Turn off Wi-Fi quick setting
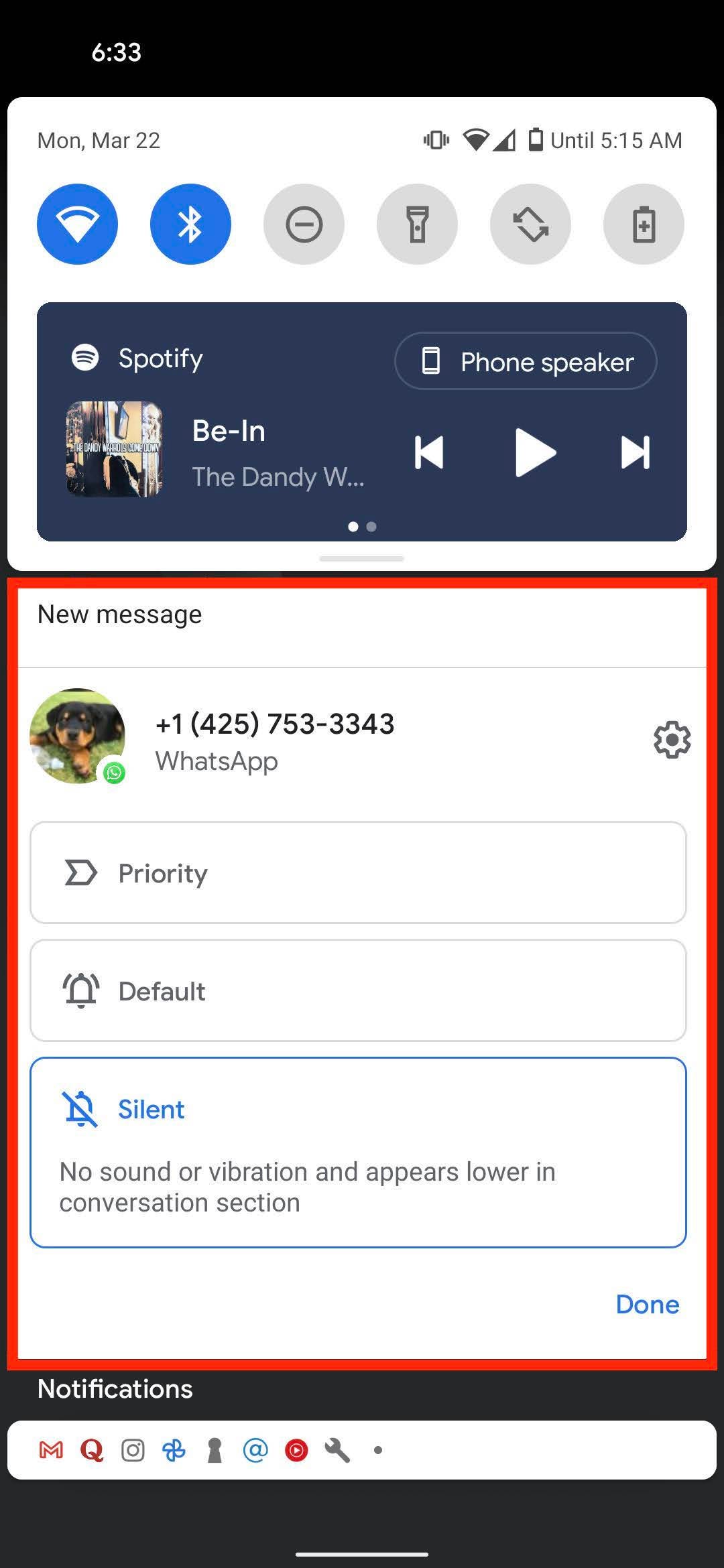Screen dimensions: 724x1568 [x=77, y=224]
